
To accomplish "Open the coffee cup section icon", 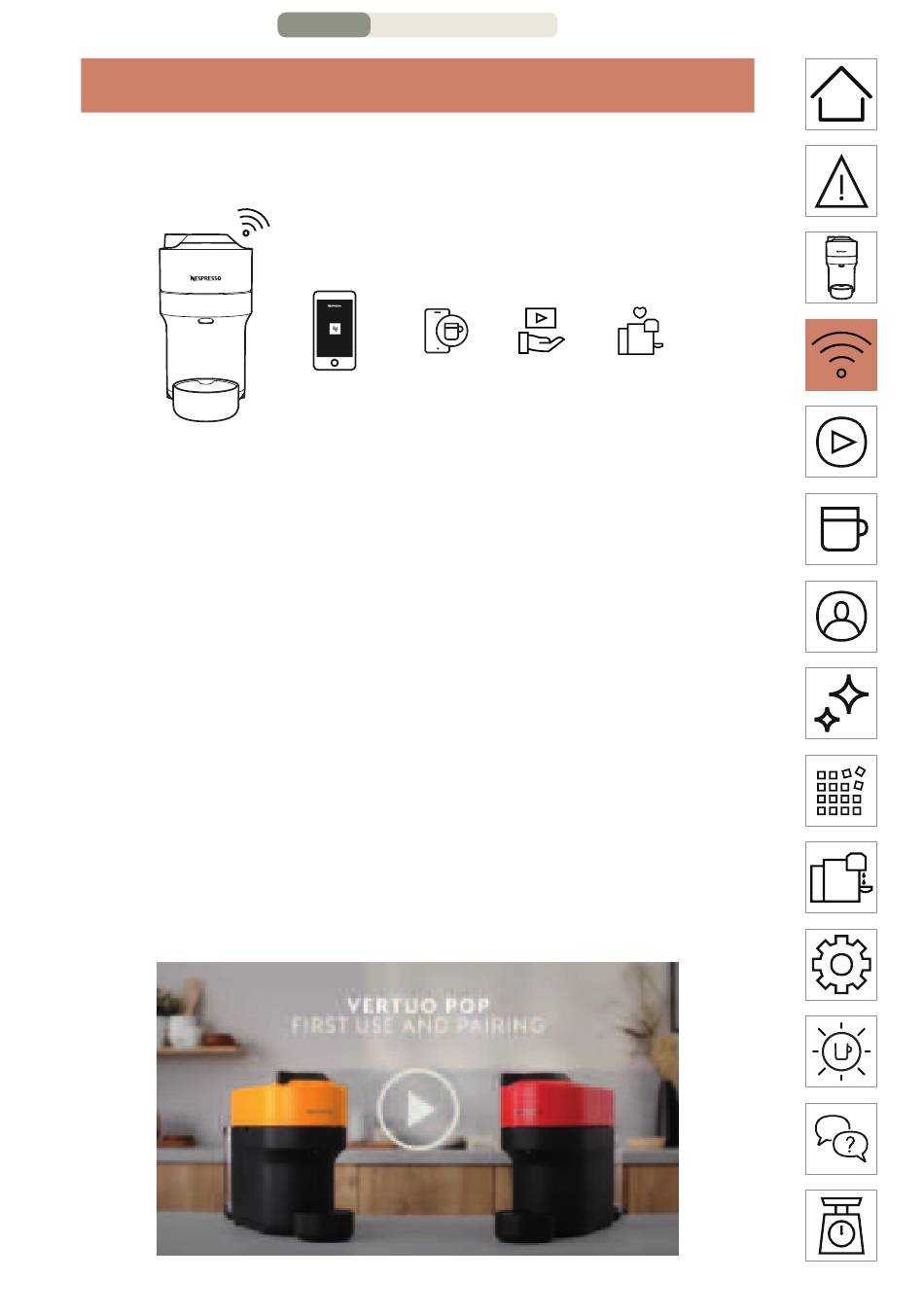I will tap(841, 529).
